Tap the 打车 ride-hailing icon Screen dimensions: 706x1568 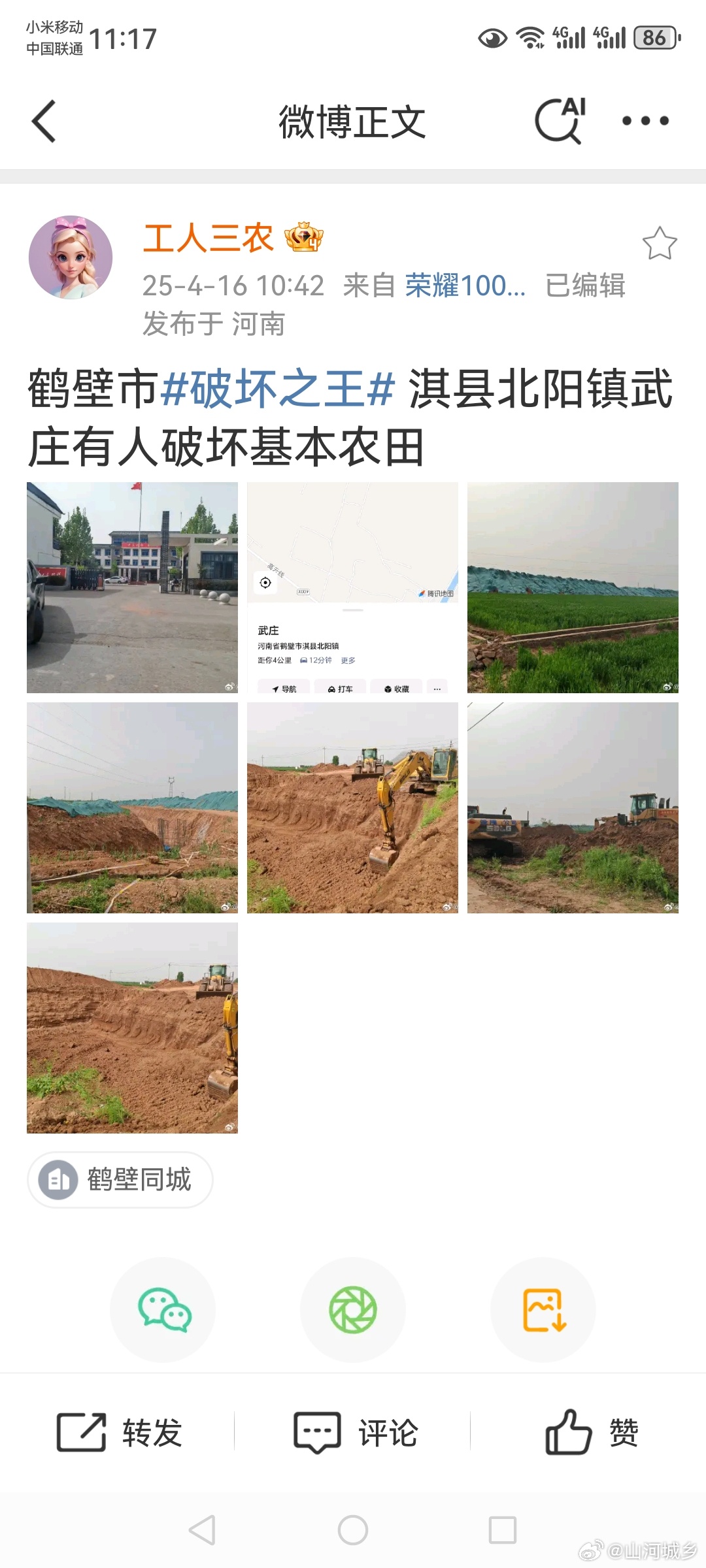tap(341, 688)
